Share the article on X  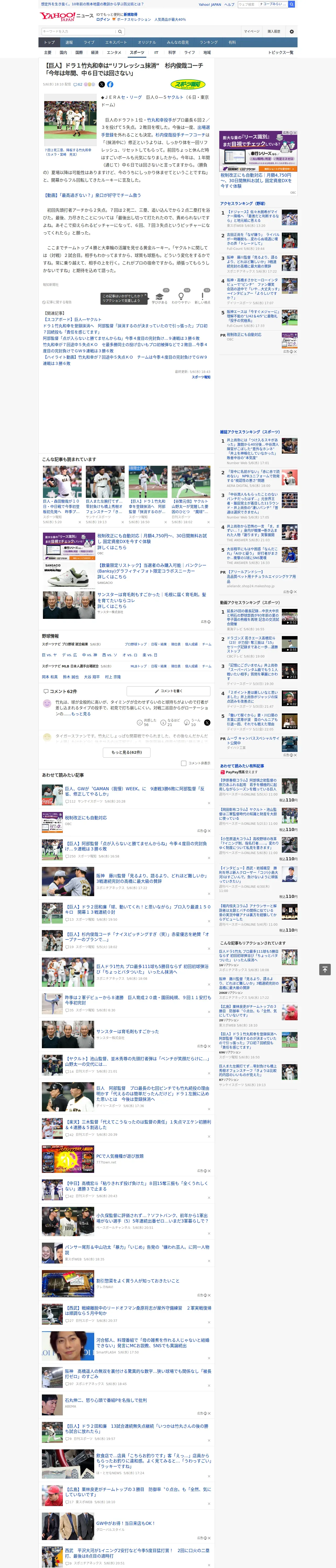pyautogui.click(x=102, y=85)
